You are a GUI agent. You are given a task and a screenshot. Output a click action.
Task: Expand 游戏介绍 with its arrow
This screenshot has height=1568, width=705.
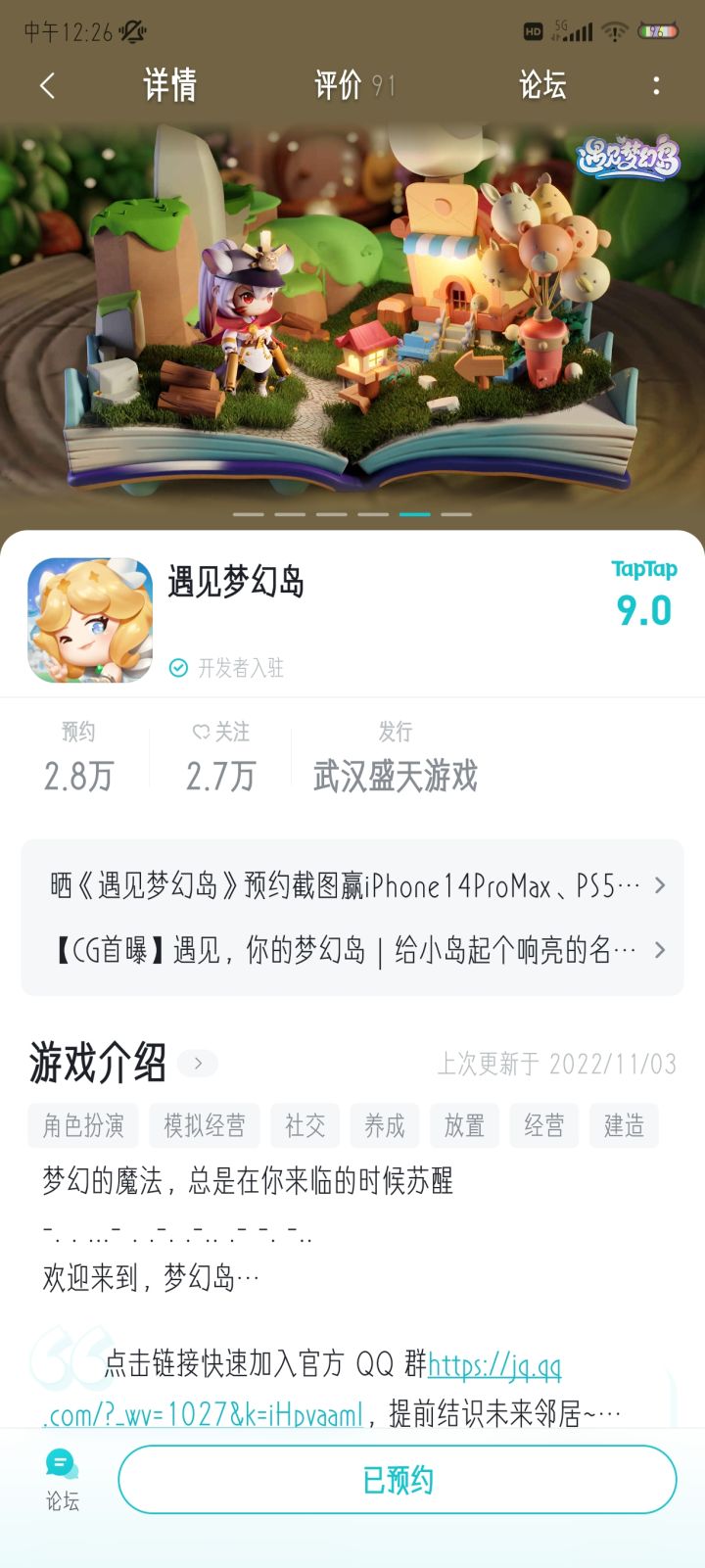coord(198,1063)
